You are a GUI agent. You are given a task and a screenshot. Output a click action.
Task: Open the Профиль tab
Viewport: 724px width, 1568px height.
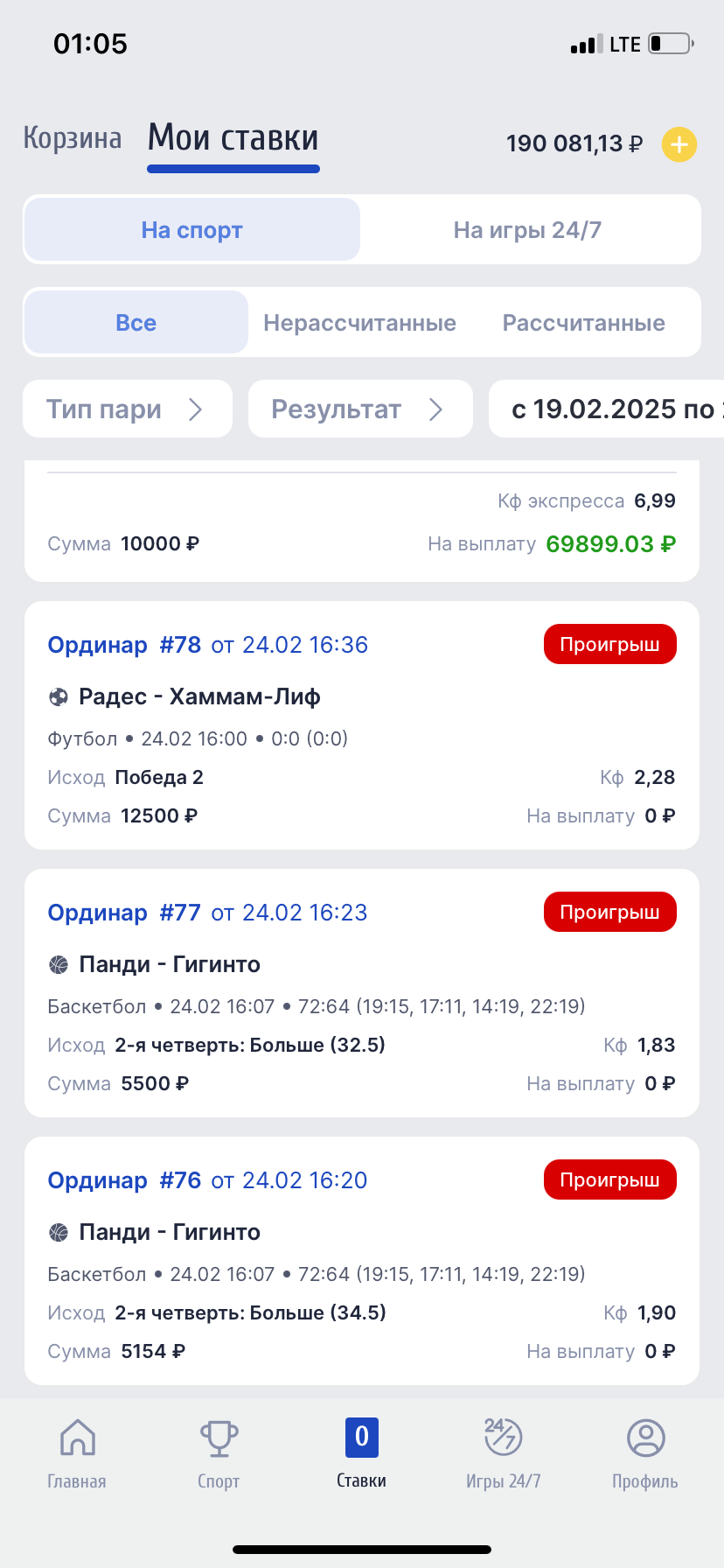(645, 1453)
